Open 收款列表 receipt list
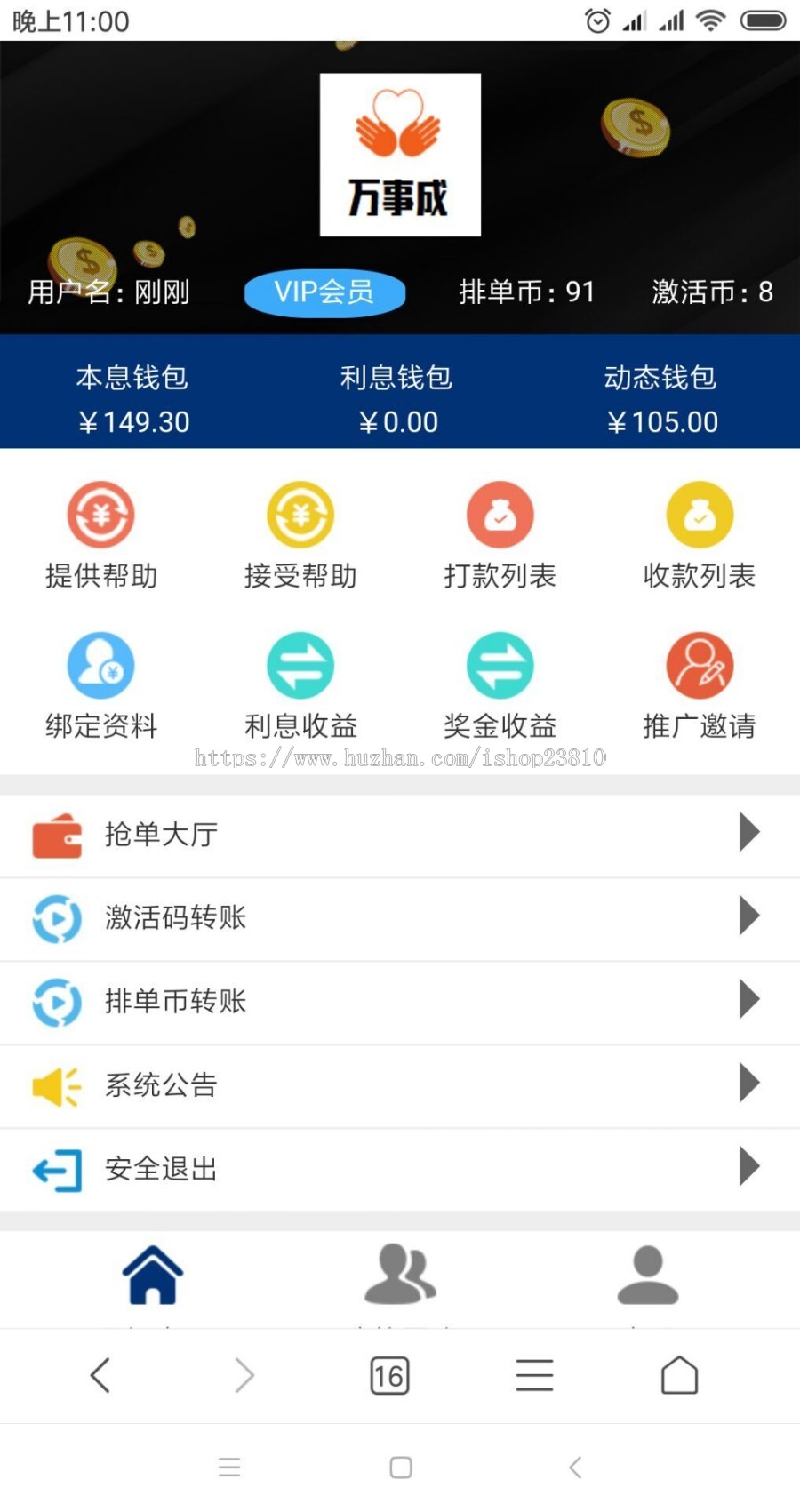Screen dimensions: 800x1512 [x=700, y=534]
